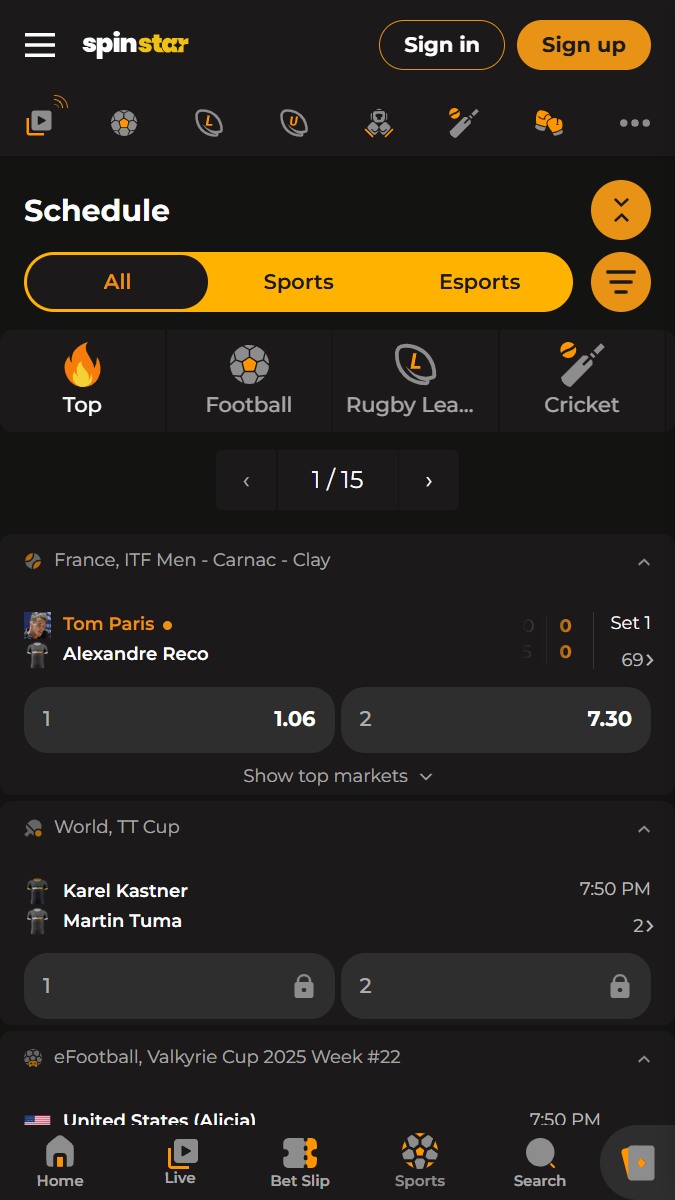Go to the next schedule page
This screenshot has height=1200, width=675.
coord(429,480)
